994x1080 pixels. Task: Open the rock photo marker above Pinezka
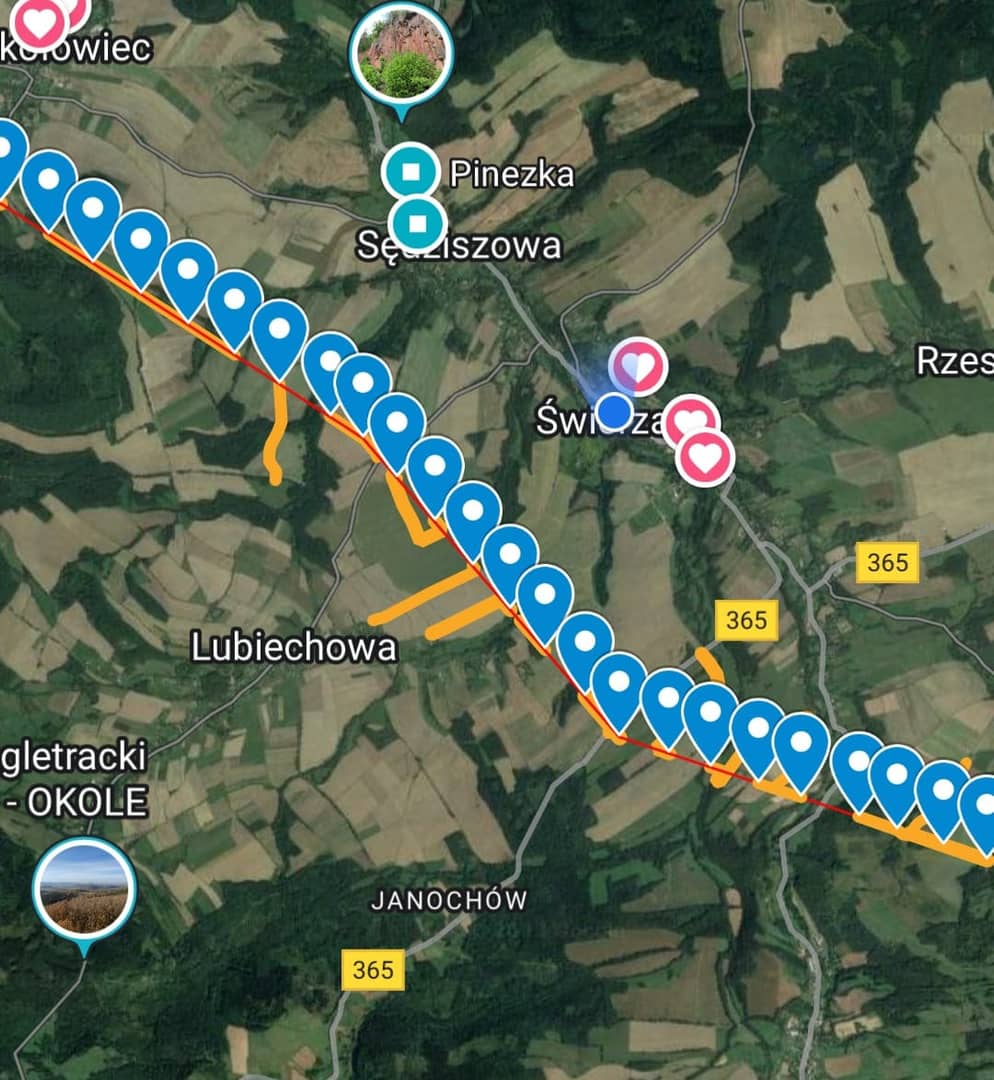[402, 52]
